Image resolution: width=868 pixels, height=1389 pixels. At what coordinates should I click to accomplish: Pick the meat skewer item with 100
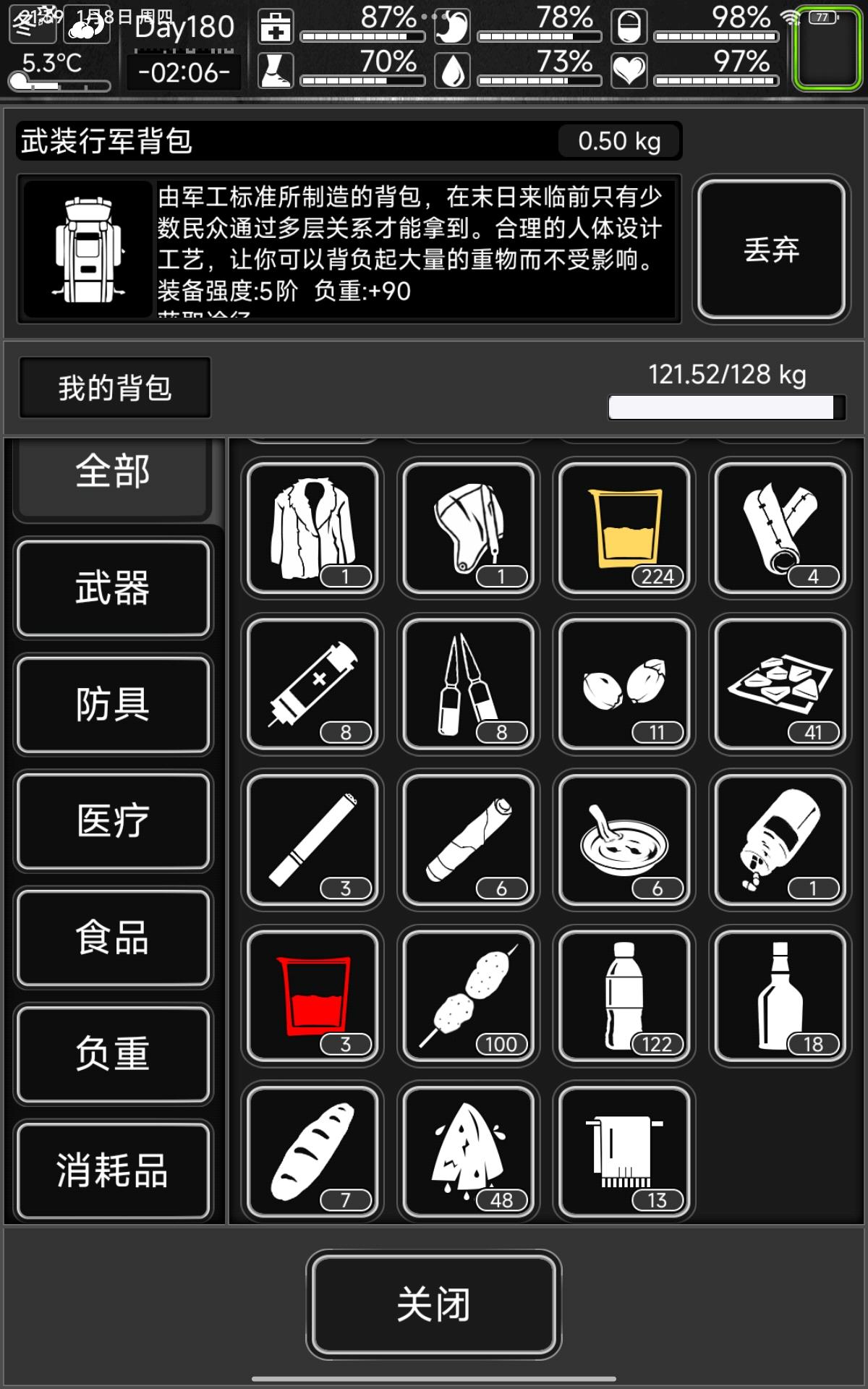(x=468, y=995)
